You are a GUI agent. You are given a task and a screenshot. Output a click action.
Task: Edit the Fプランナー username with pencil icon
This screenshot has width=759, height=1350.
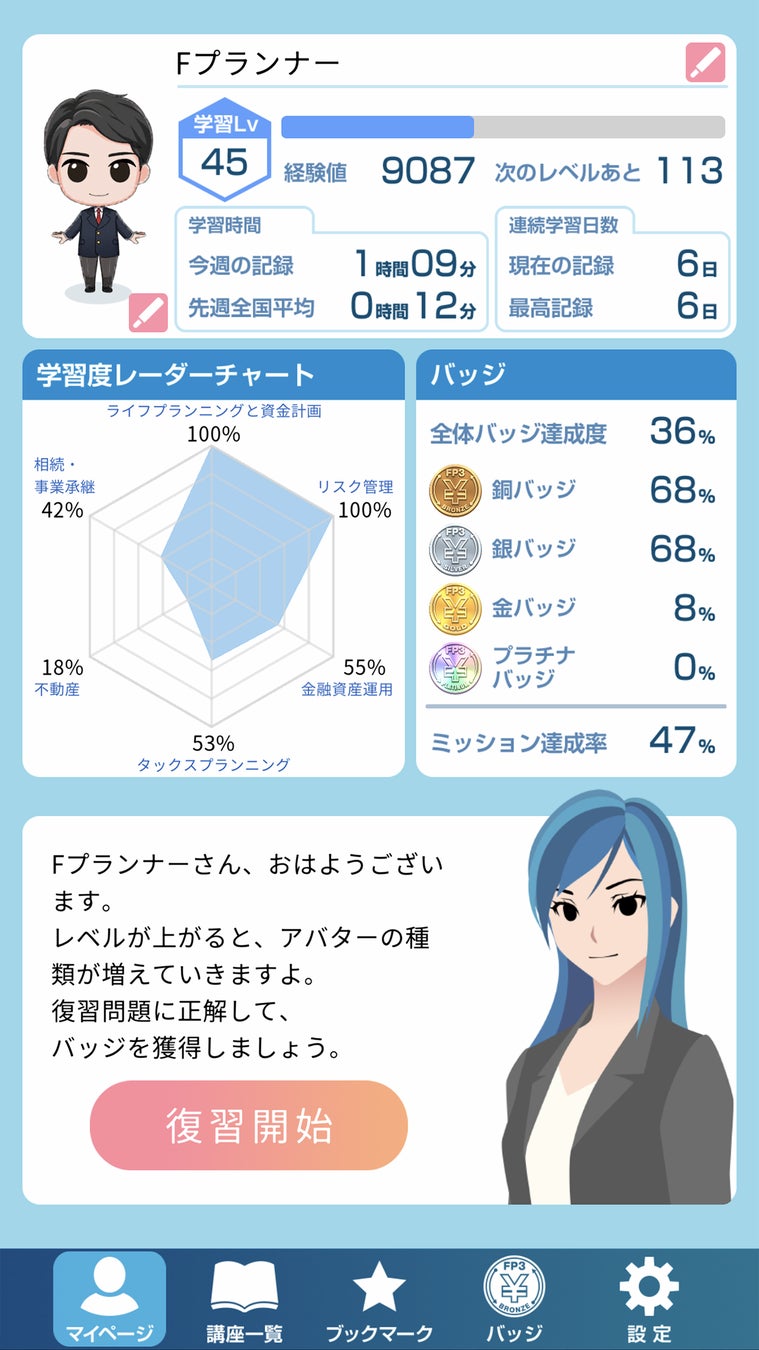(705, 63)
